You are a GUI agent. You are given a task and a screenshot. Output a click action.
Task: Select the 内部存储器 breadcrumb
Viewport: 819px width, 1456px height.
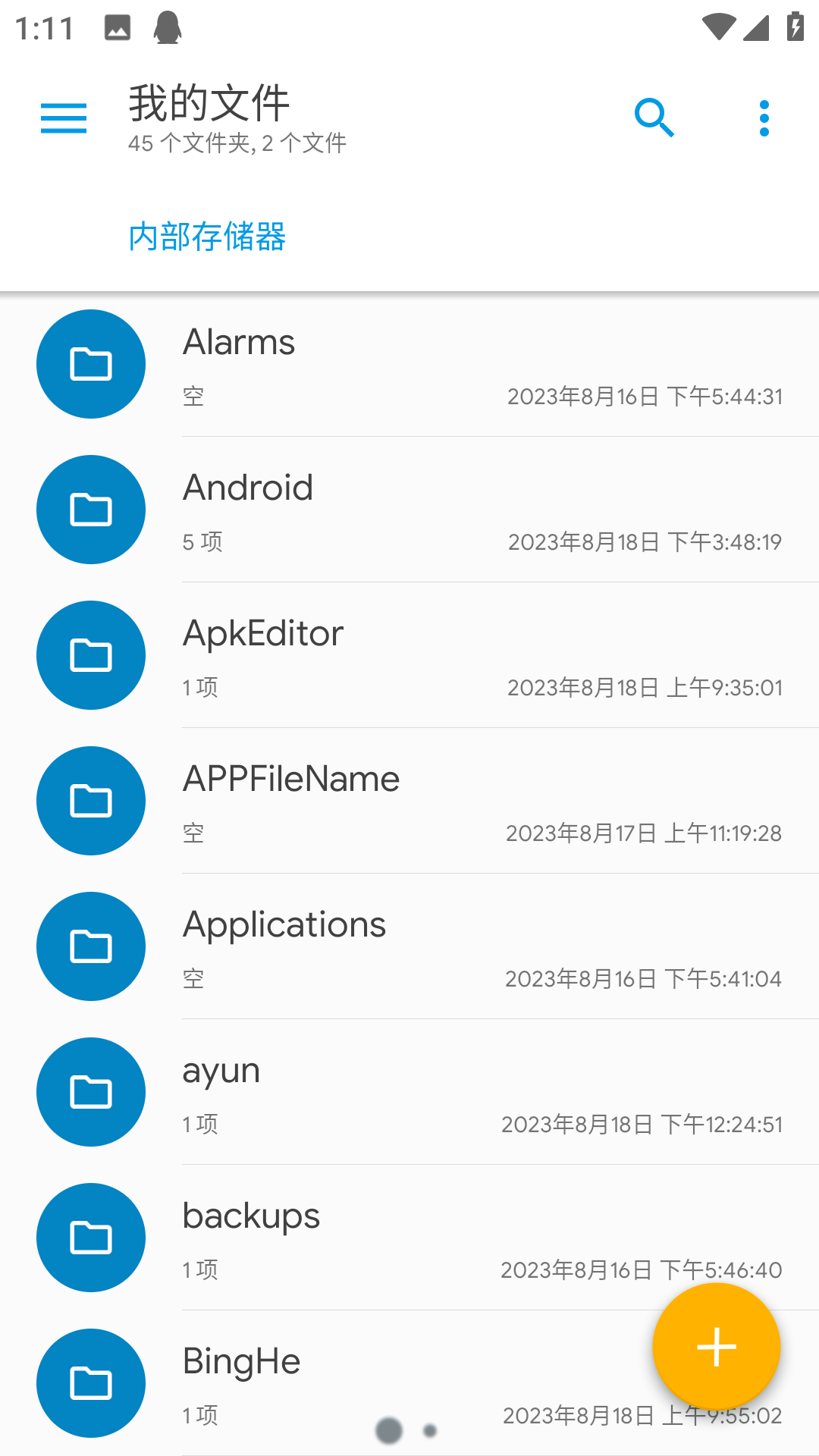pyautogui.click(x=207, y=237)
